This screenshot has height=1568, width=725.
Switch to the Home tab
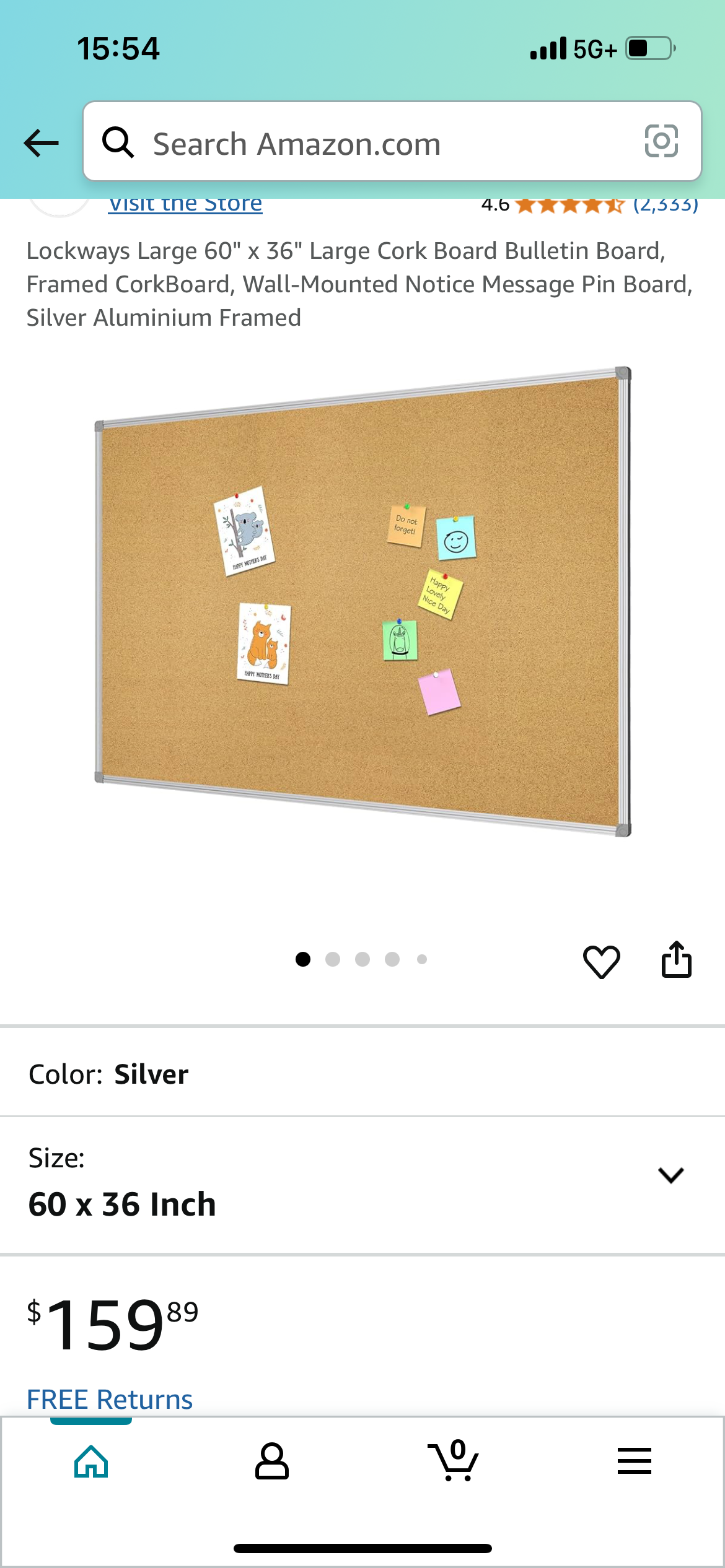[x=91, y=1461]
